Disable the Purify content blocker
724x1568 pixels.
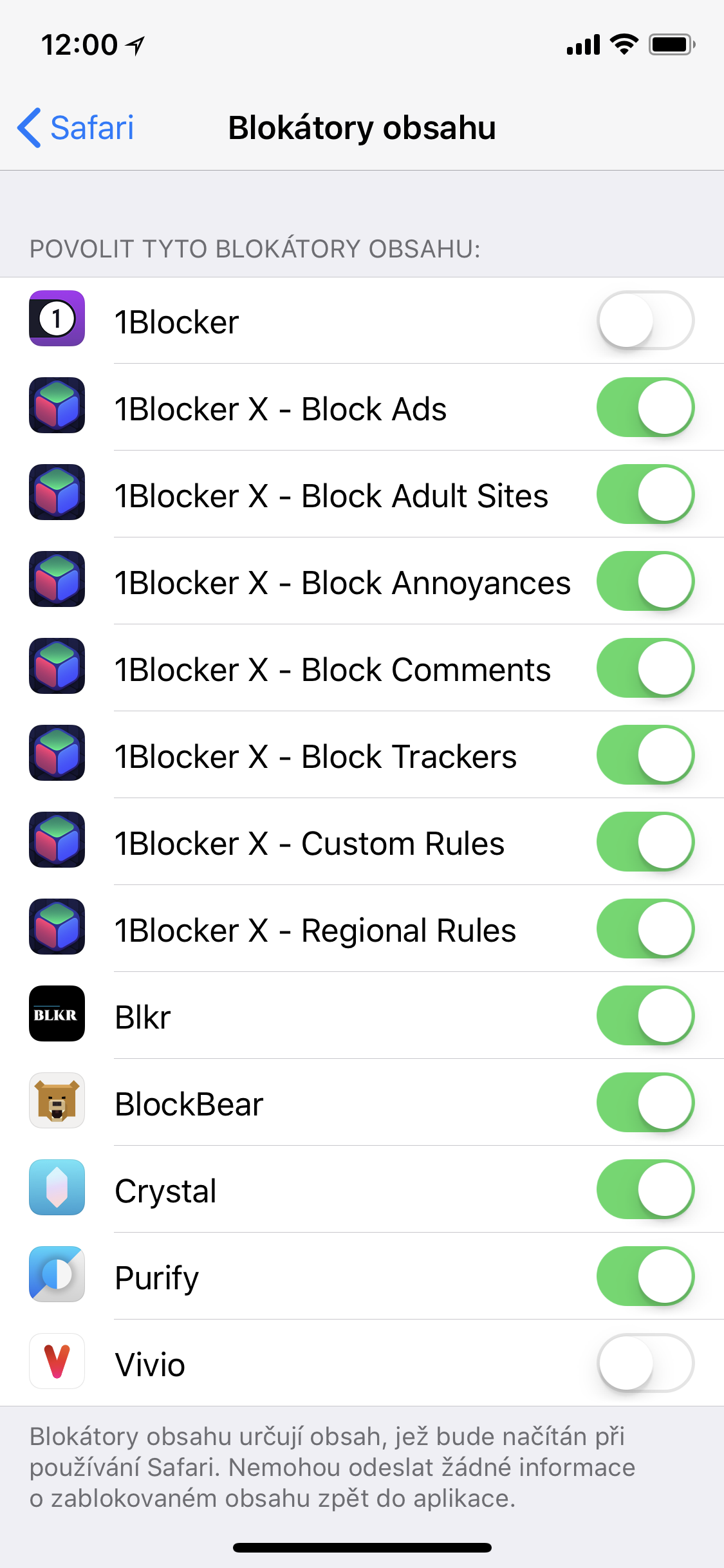tap(645, 1276)
